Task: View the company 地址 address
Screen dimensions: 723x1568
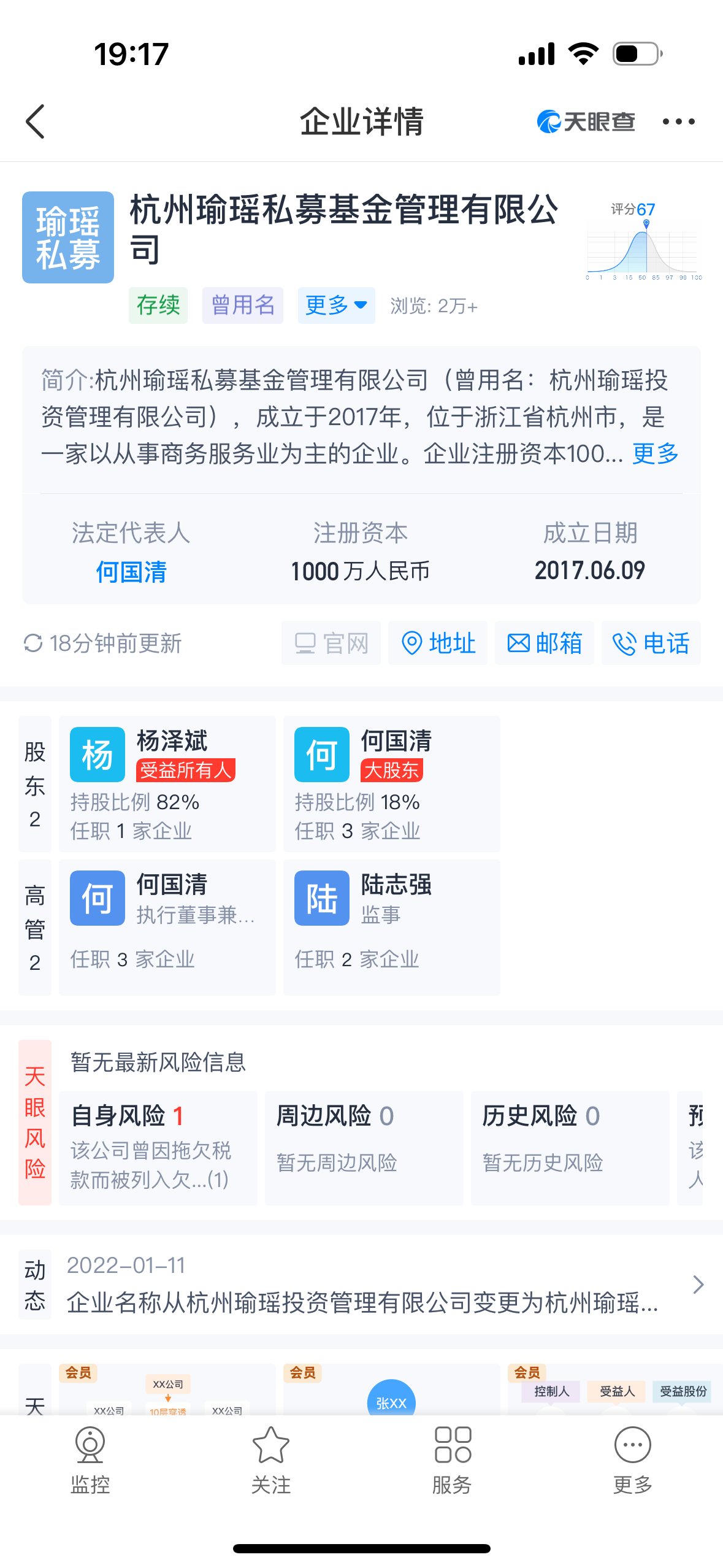Action: click(438, 643)
